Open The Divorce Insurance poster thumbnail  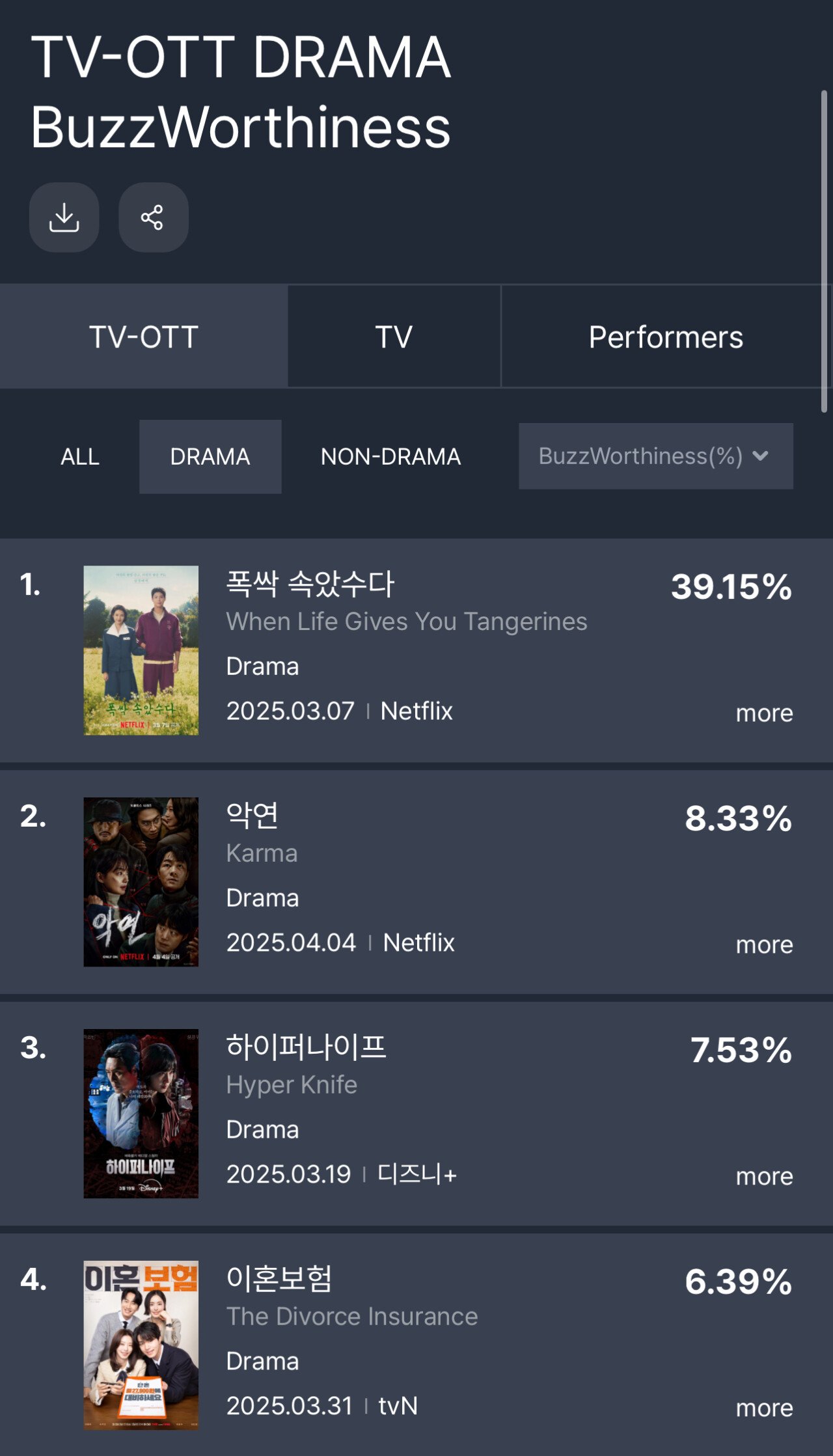point(141,1345)
